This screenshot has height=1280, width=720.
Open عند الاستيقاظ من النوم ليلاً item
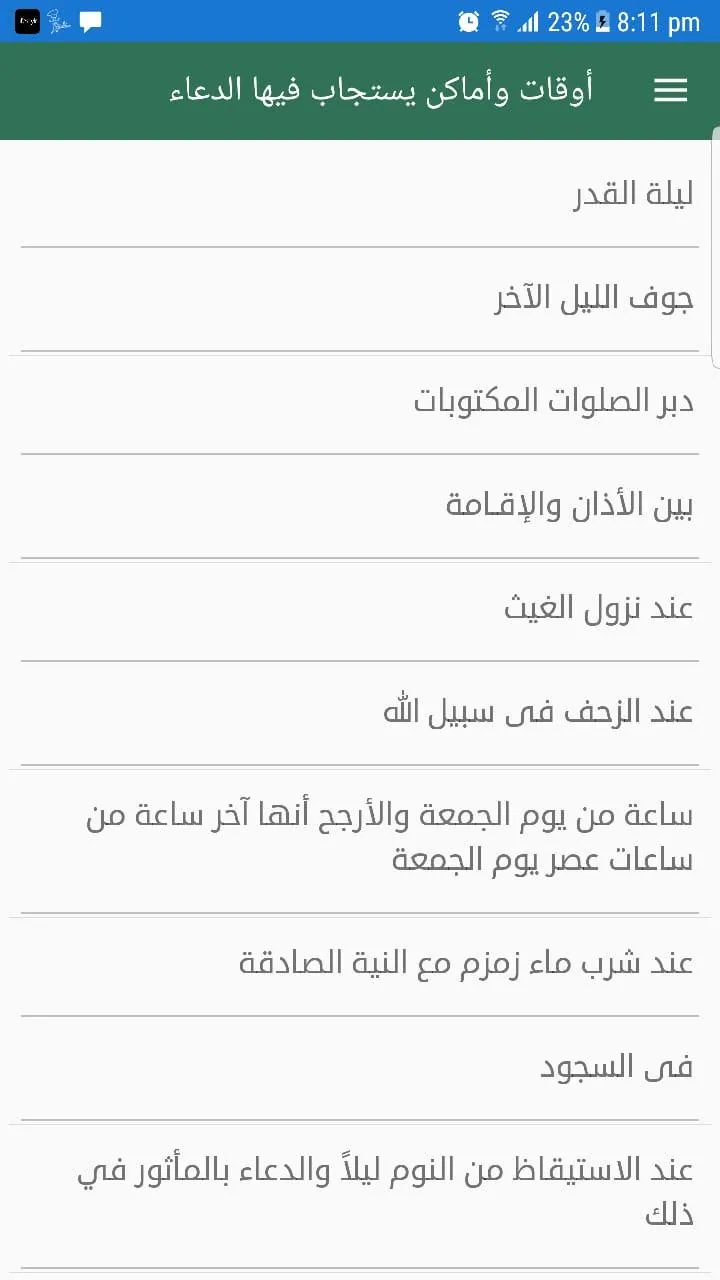[x=360, y=1195]
